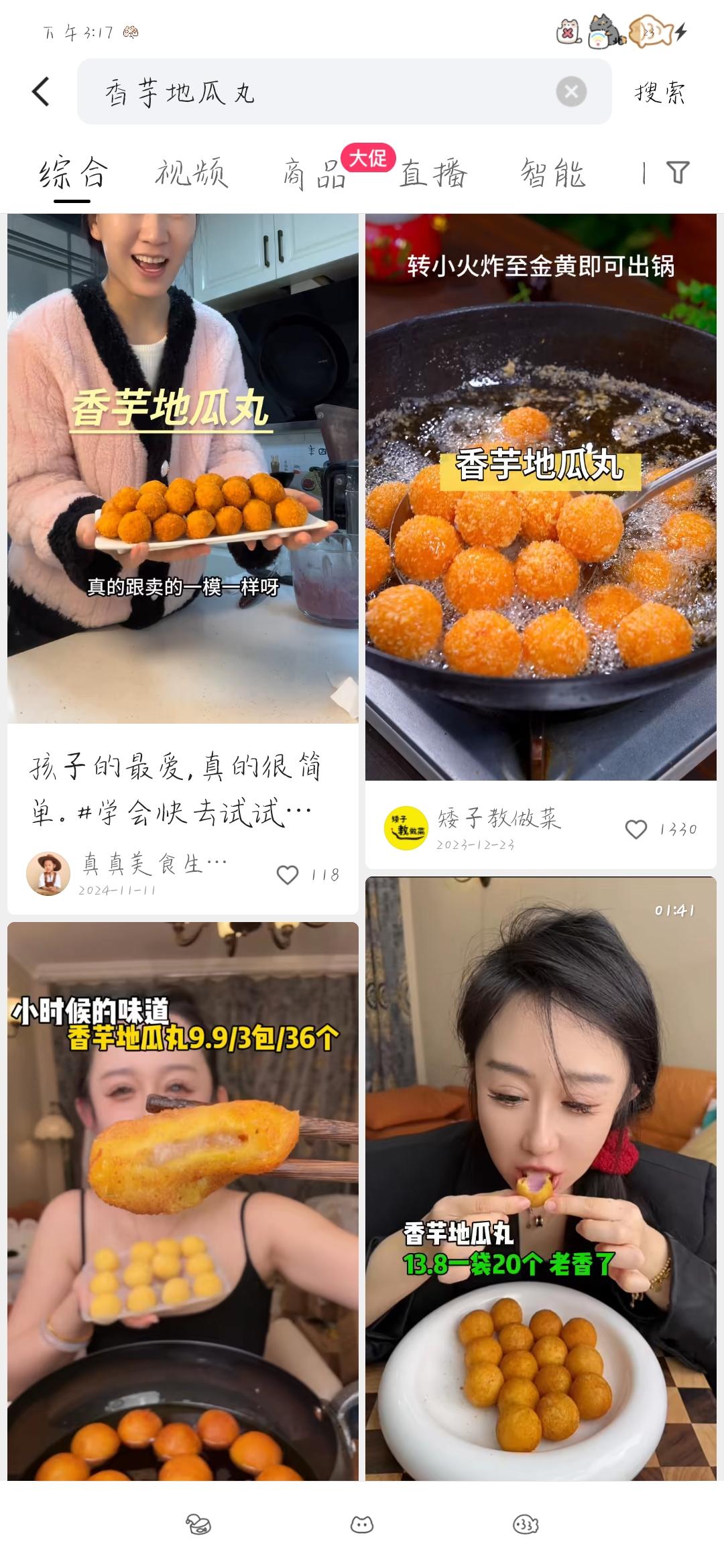Screen dimensions: 724x1568
Task: Open the 直播 tab
Action: point(433,174)
